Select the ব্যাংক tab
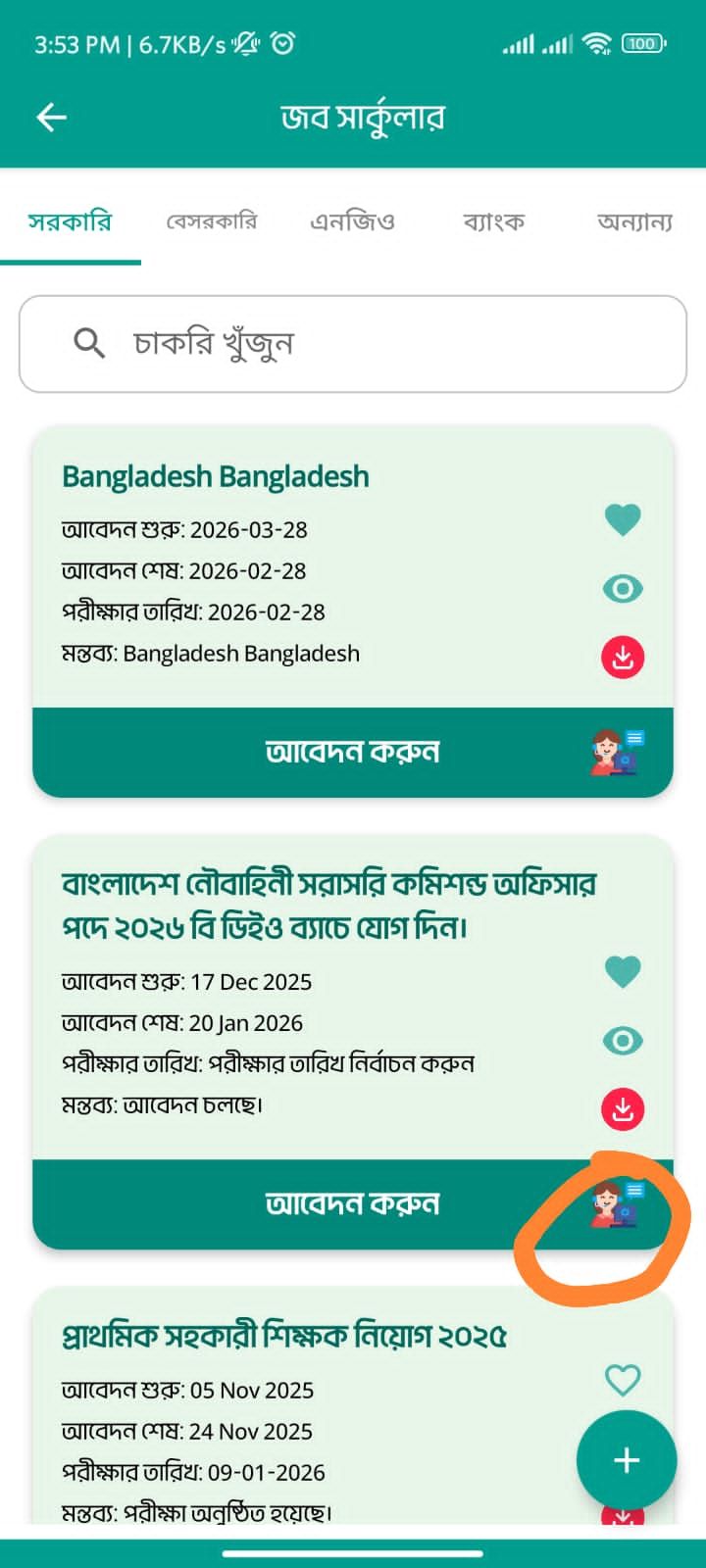This screenshot has height=1568, width=706. [x=493, y=221]
